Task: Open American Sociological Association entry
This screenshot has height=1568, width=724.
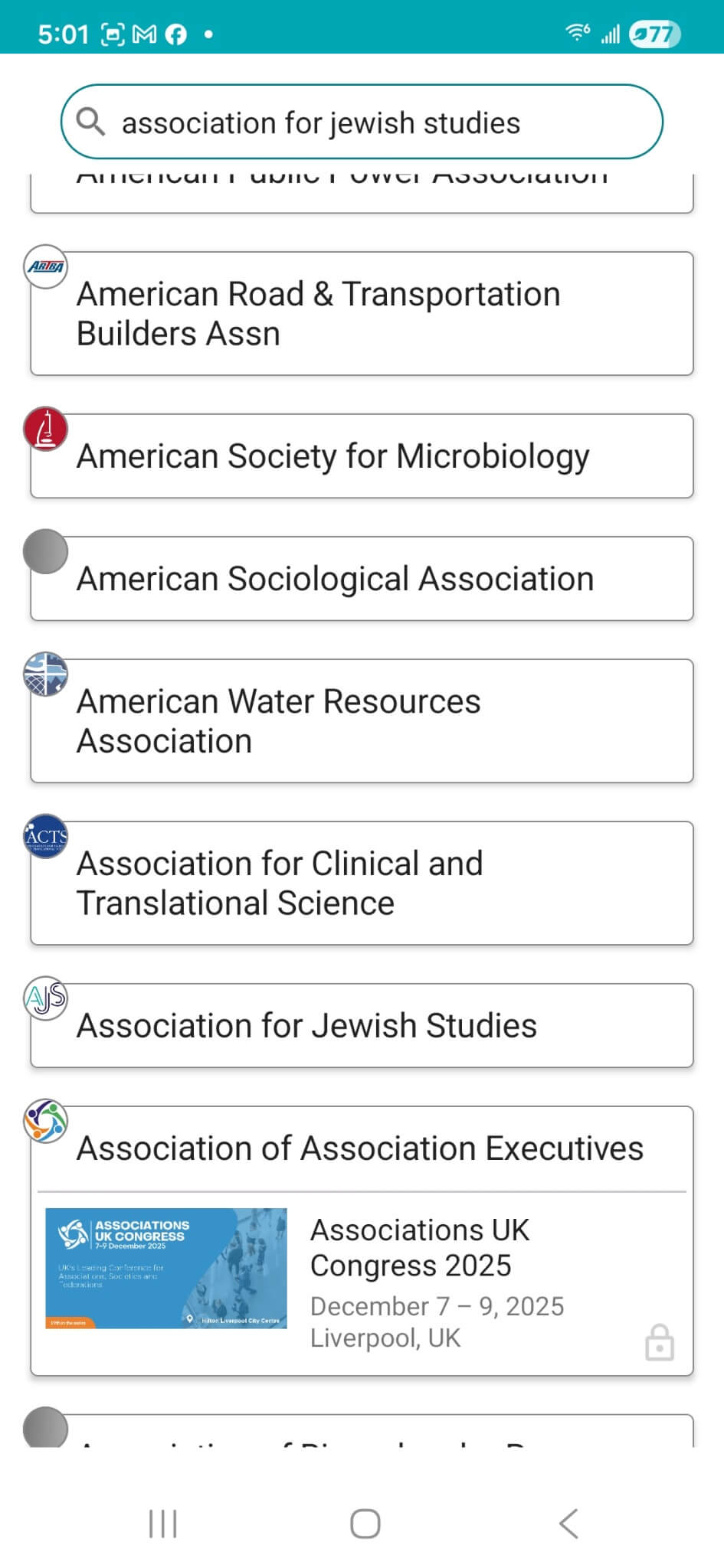Action: click(x=362, y=579)
